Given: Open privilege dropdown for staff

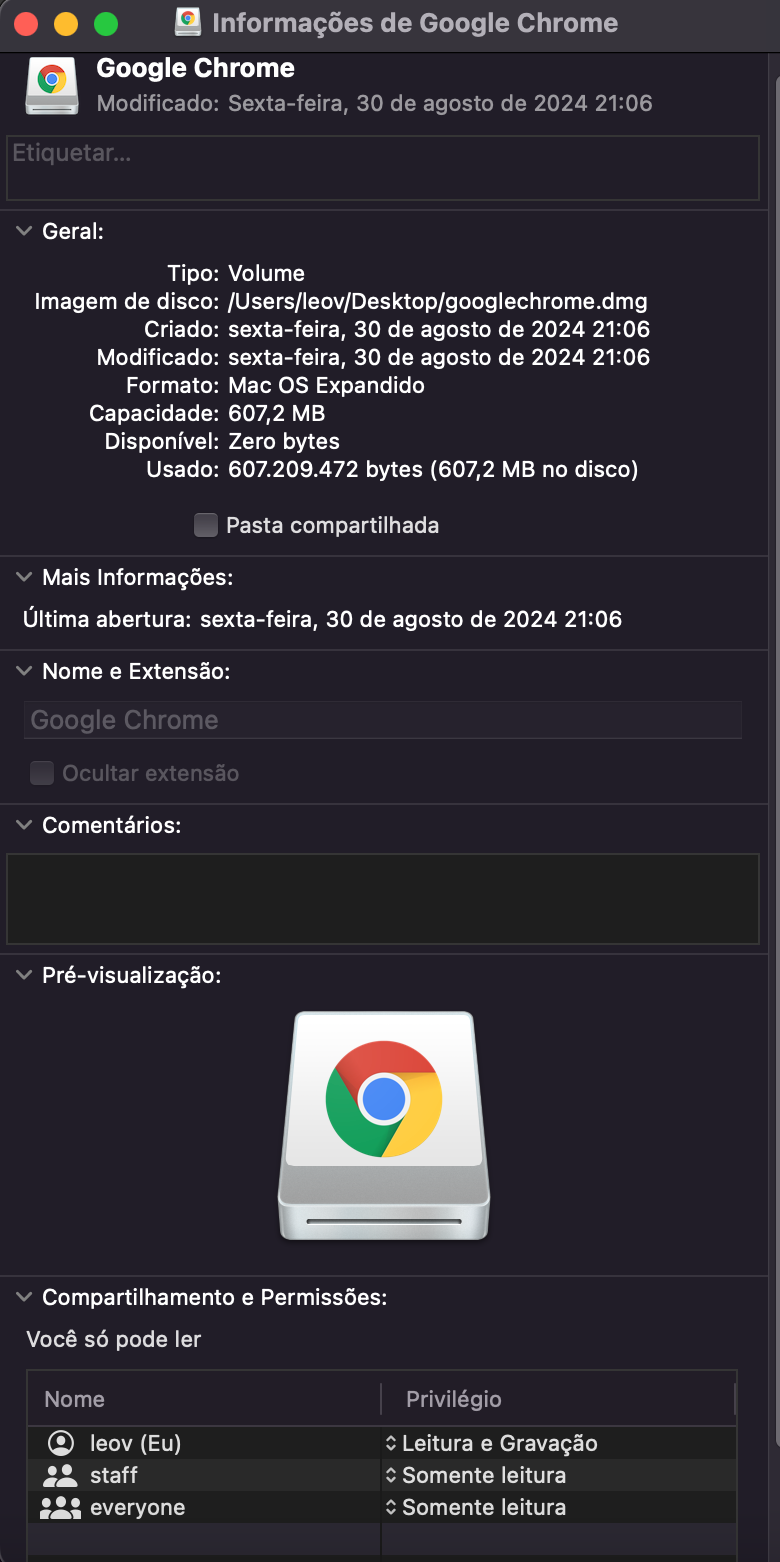Looking at the screenshot, I should pyautogui.click(x=476, y=1475).
